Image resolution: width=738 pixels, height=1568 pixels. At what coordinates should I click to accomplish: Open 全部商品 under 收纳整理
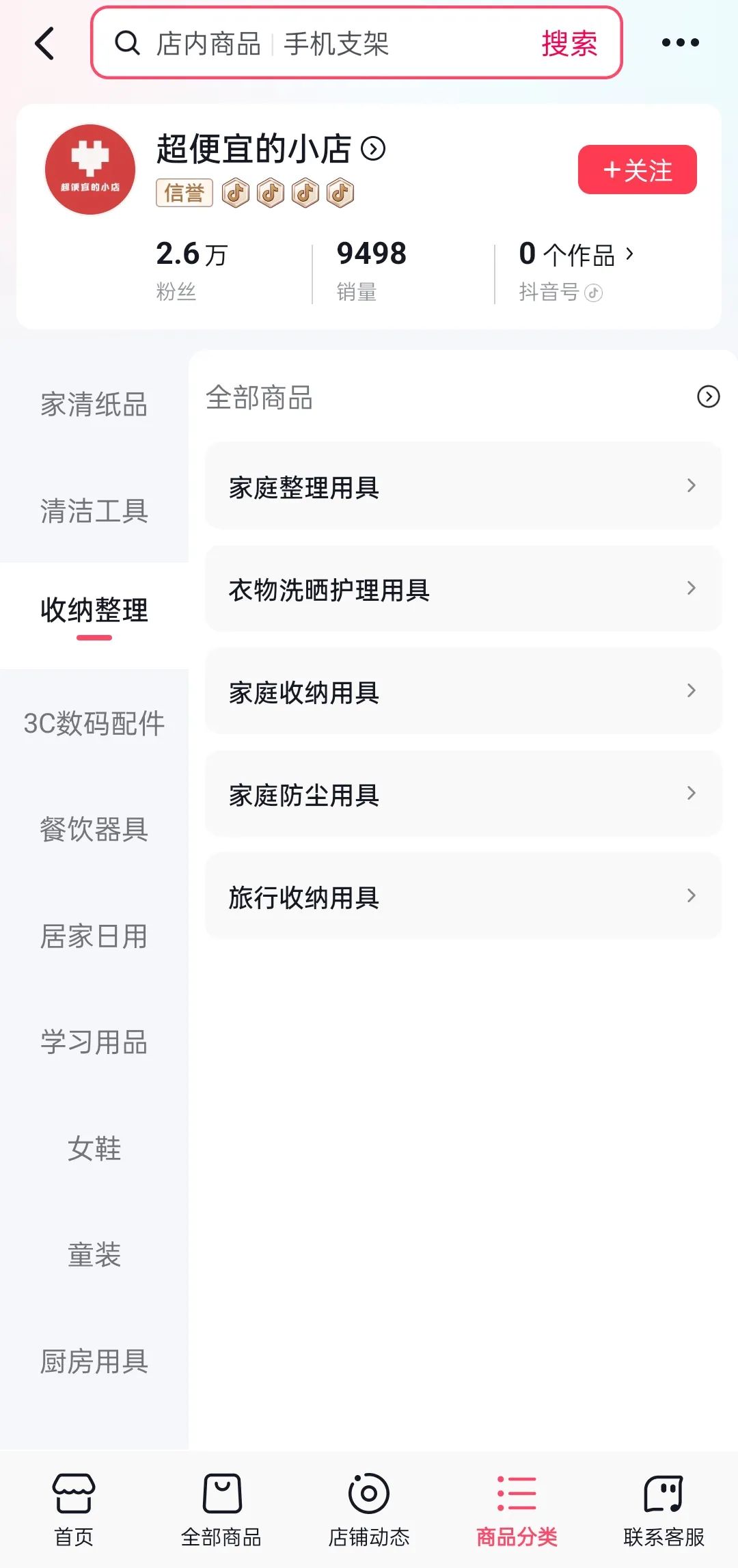(x=463, y=397)
